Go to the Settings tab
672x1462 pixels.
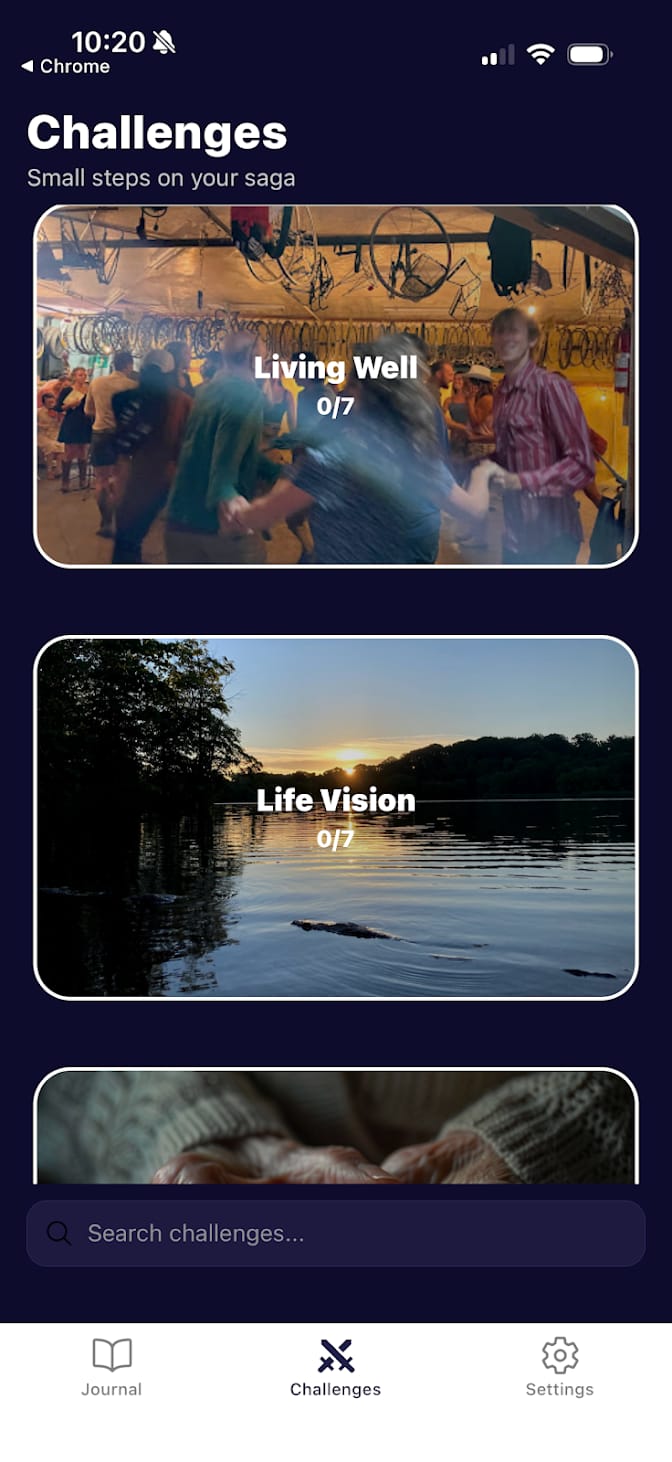[559, 1367]
